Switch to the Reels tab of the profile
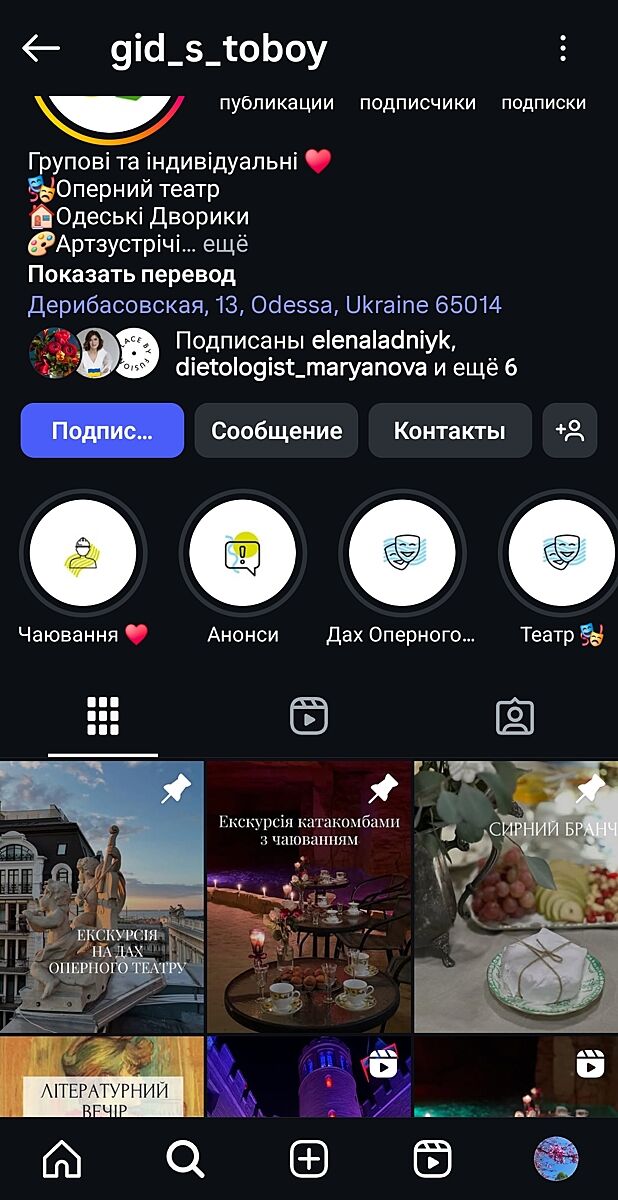Viewport: 618px width, 1200px height. pos(309,716)
